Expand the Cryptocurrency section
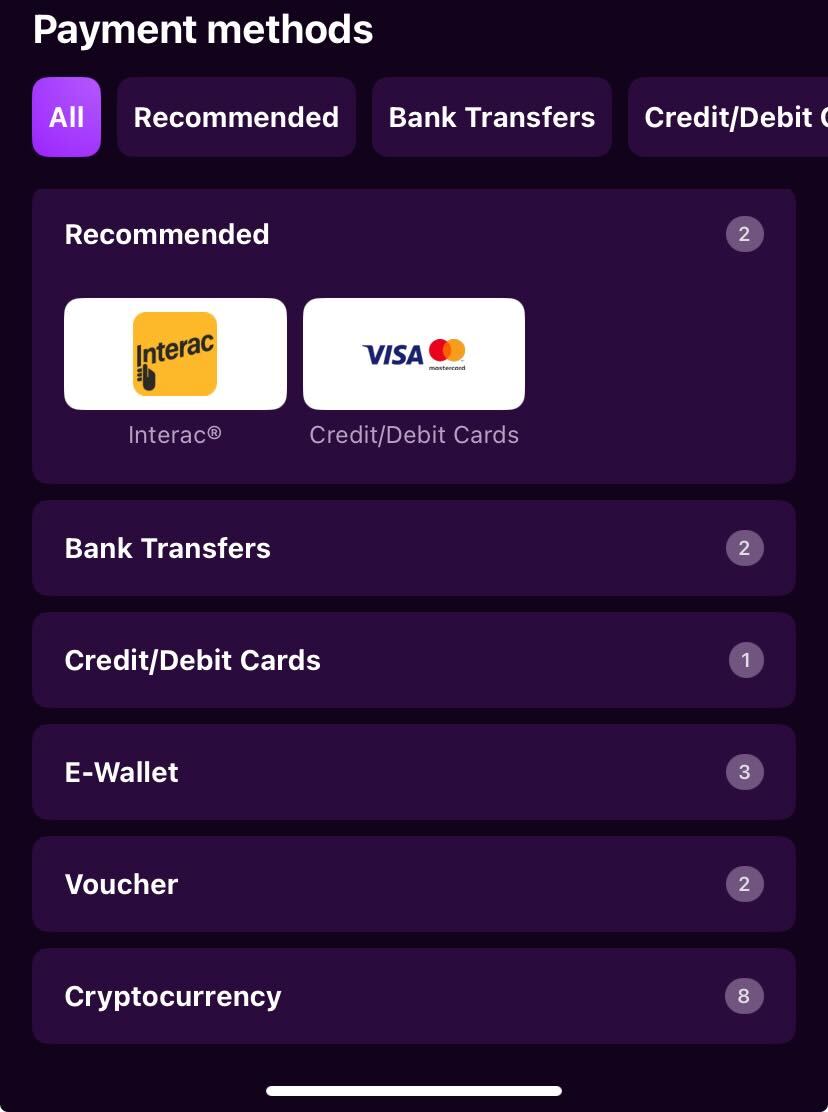The height and width of the screenshot is (1112, 828). click(414, 996)
